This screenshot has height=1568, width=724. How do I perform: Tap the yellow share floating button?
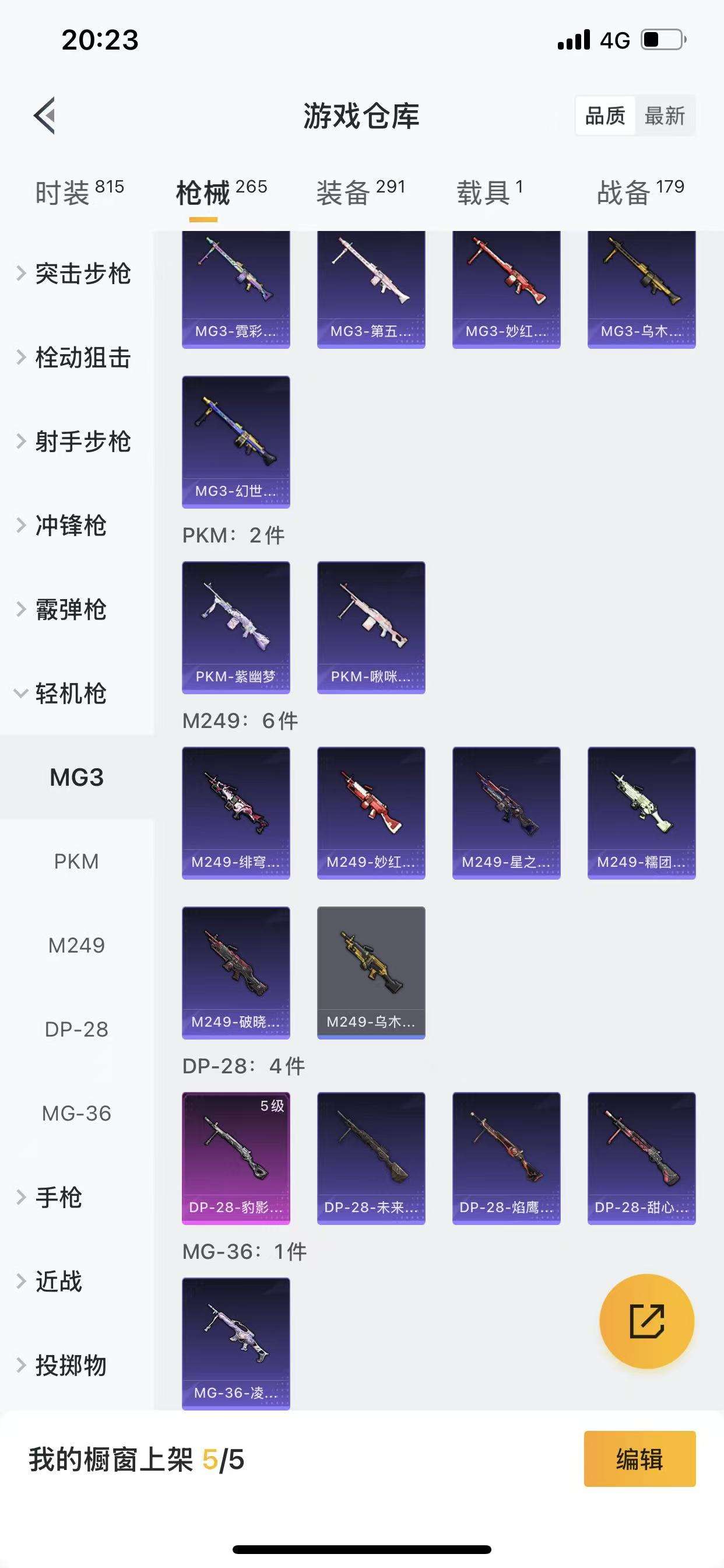[x=646, y=1321]
